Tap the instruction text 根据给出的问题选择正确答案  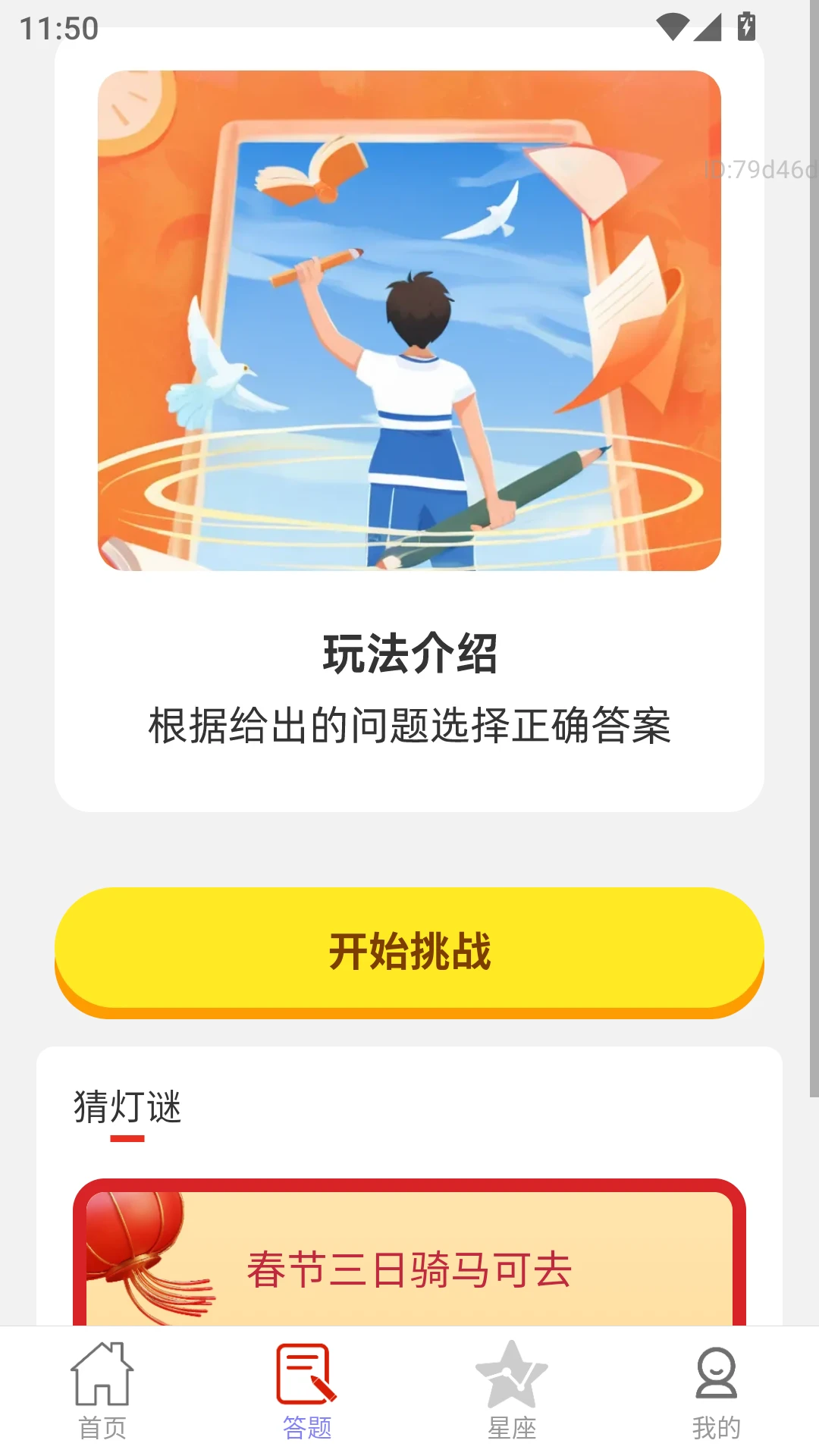point(409,724)
